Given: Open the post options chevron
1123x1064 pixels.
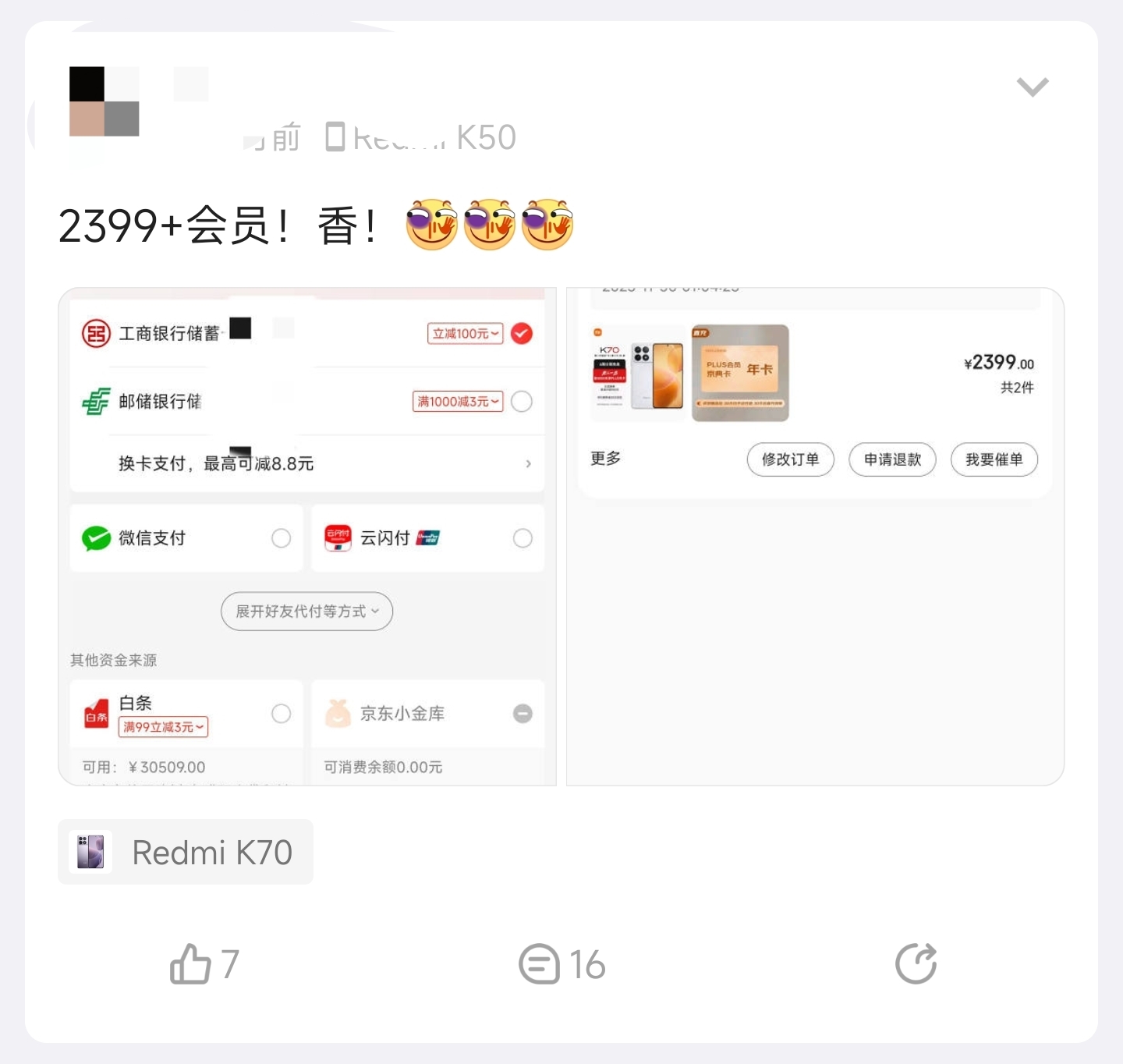Looking at the screenshot, I should click(x=1033, y=87).
